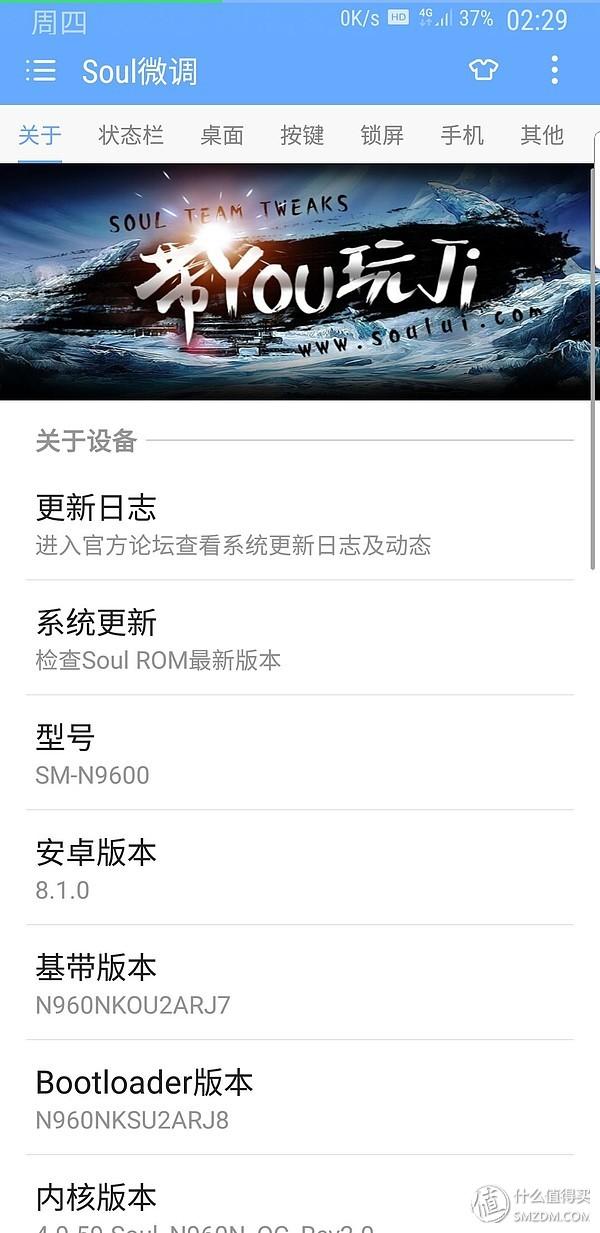Screen dimensions: 600x1233
Task: Select the 按键 tab
Action: (302, 135)
